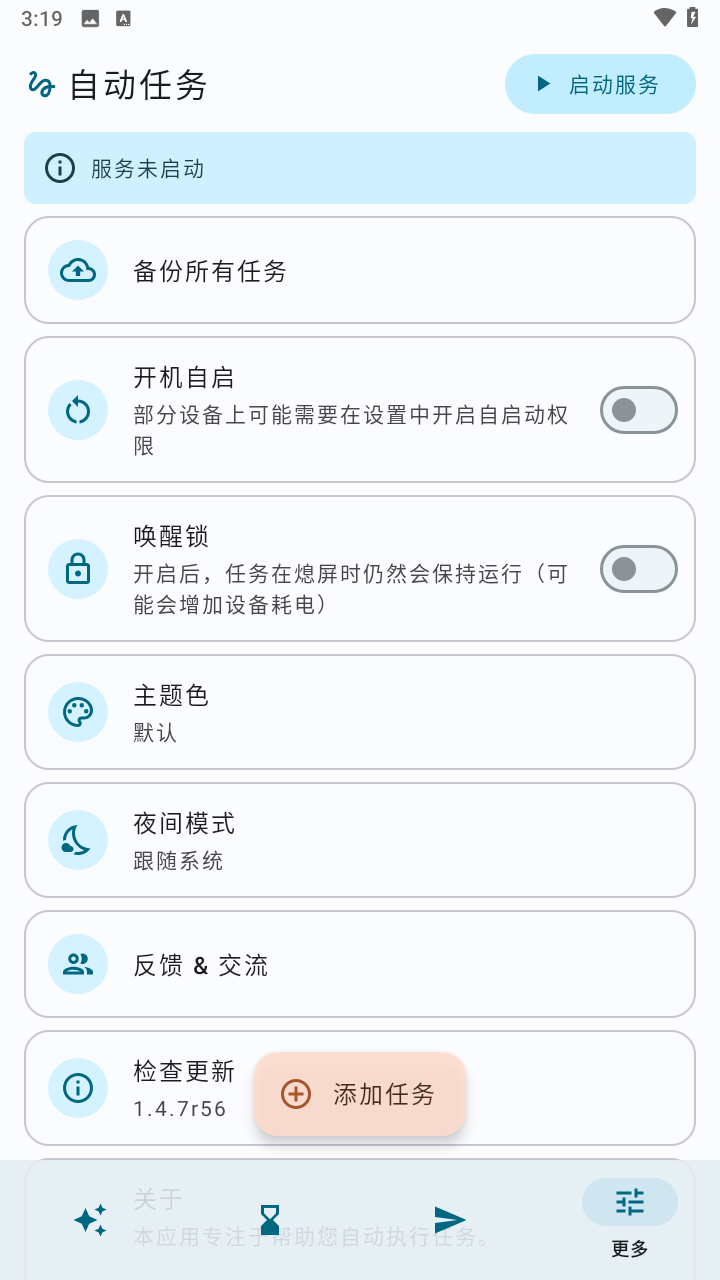Toggle boot auto-start off
The width and height of the screenshot is (720, 1280).
click(638, 410)
